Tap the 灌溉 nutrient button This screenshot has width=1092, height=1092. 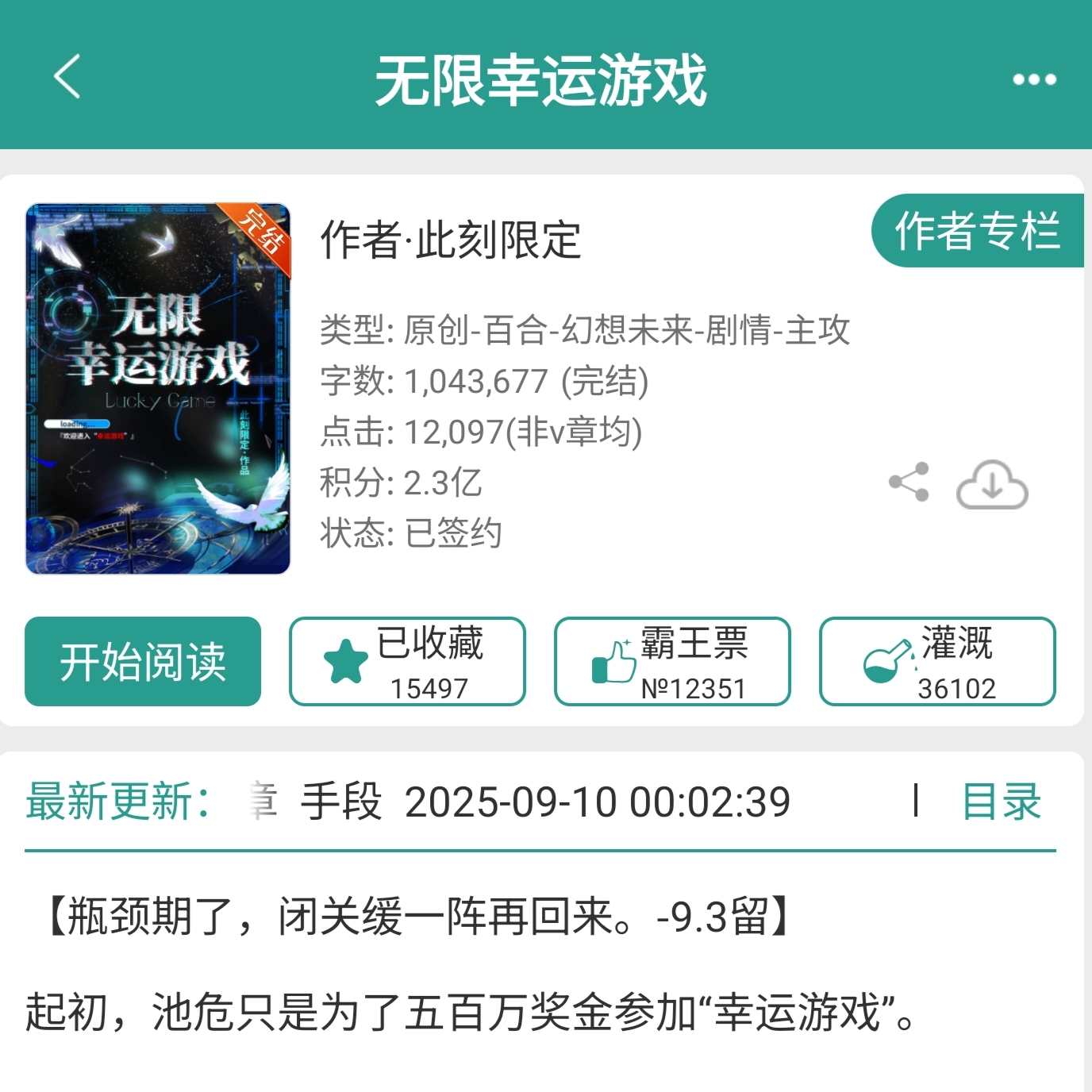click(937, 661)
